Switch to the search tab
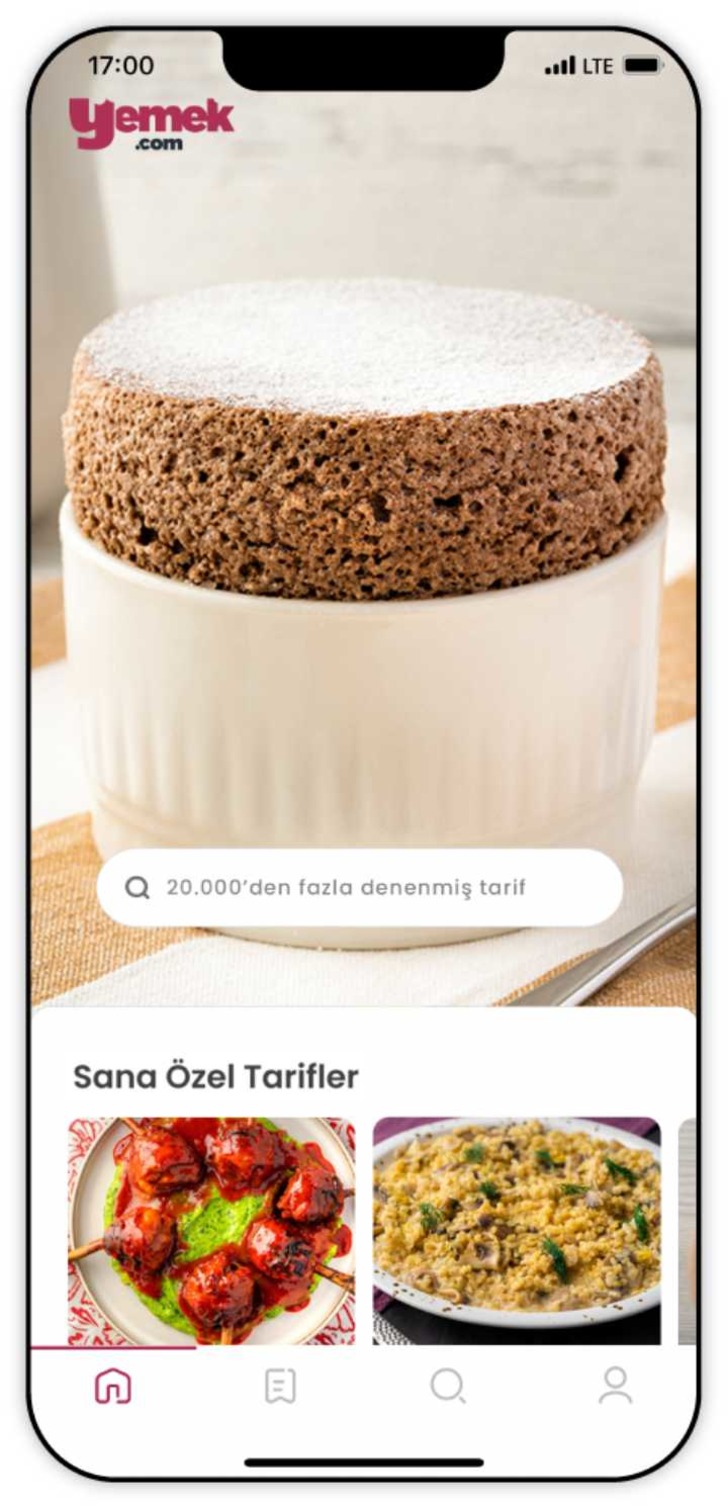Screen dimensions: 728x1508 tap(448, 1386)
